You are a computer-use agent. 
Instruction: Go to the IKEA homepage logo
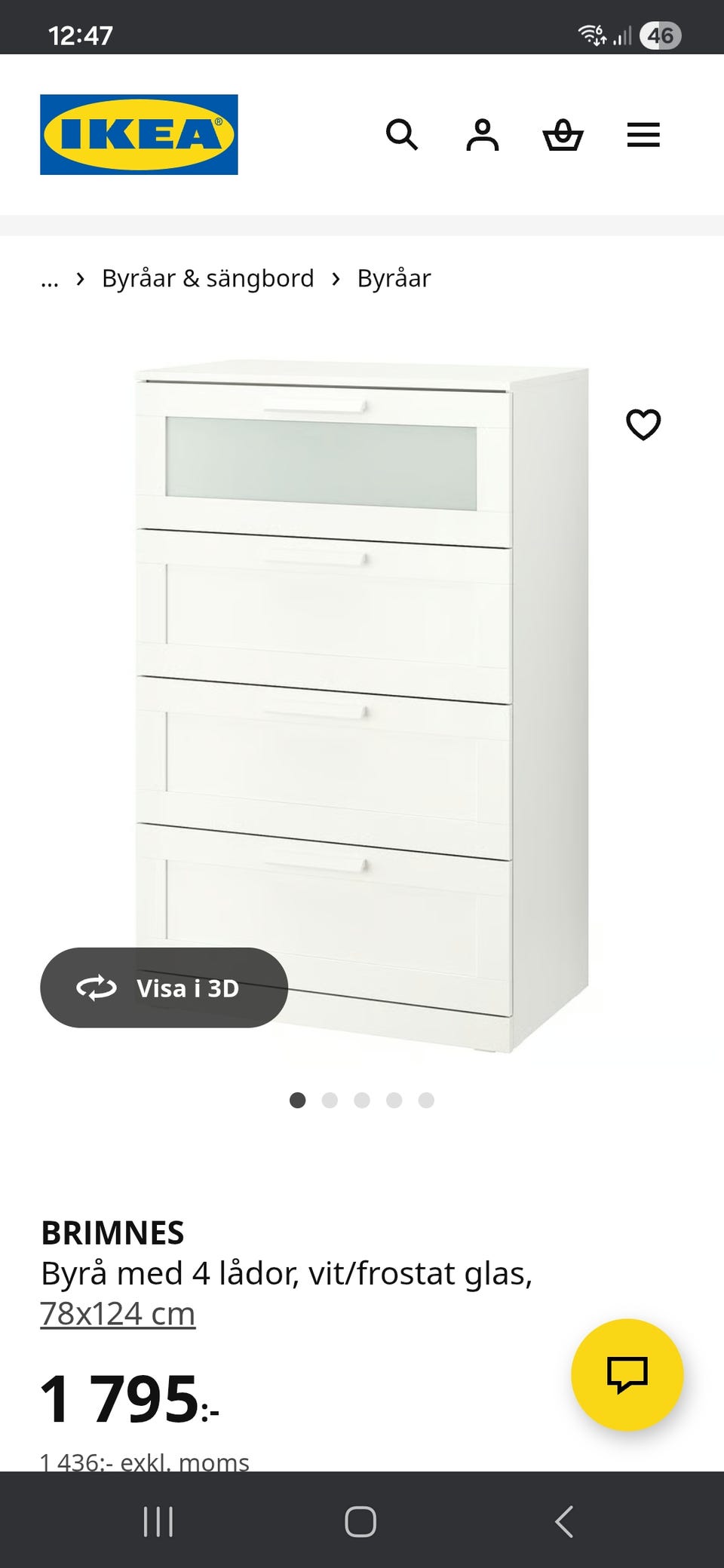point(139,135)
